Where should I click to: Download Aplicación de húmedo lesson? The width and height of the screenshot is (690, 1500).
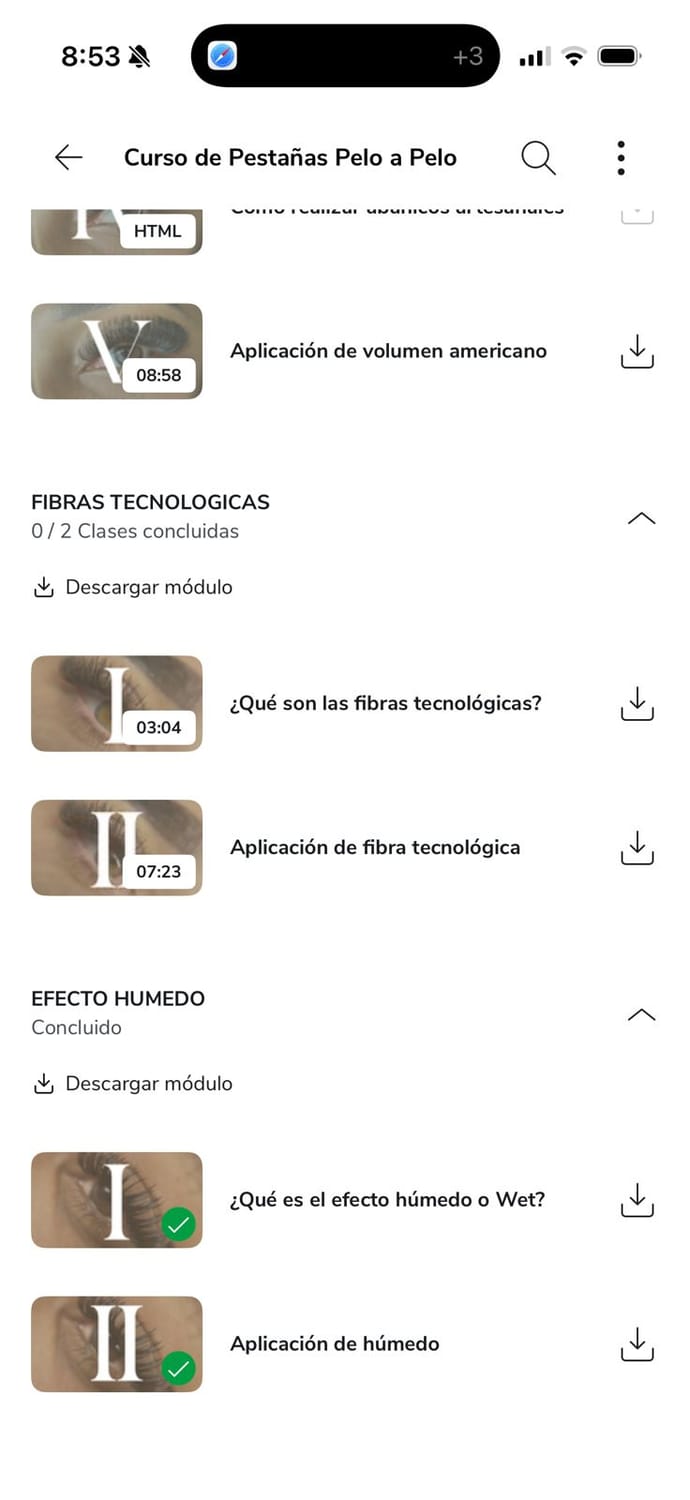click(x=637, y=1343)
